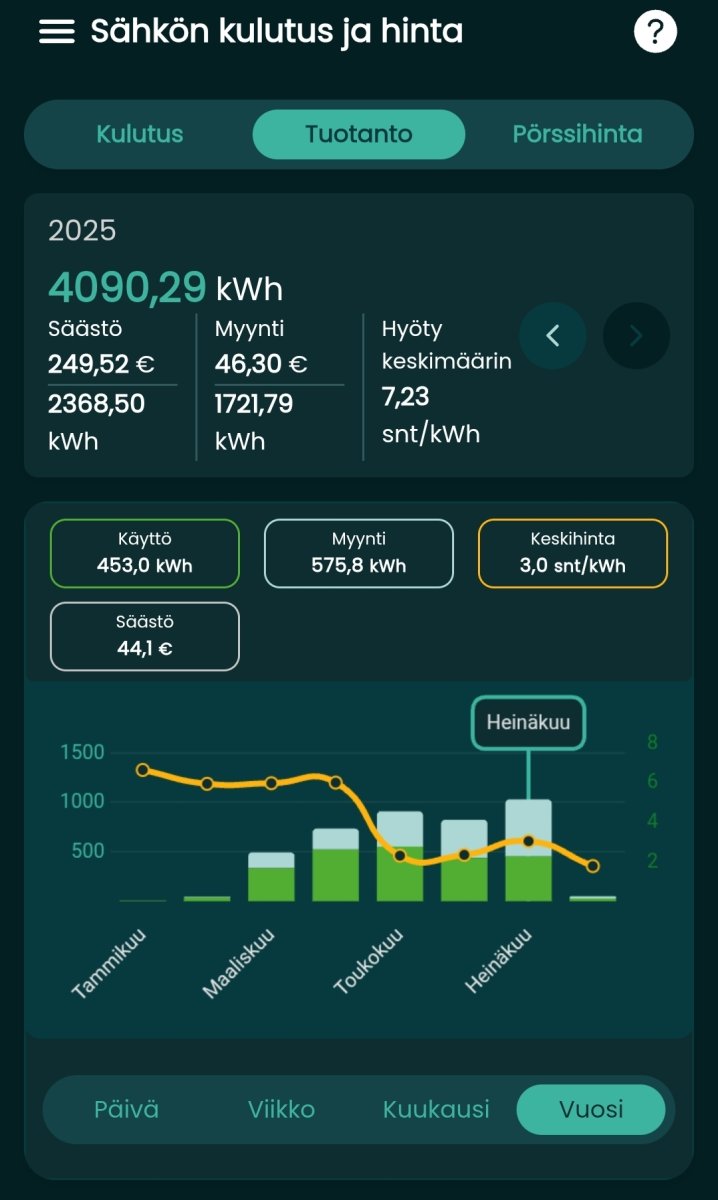Toggle the Myynti 575,8 kWh chip
Viewport: 718px width, 1200px height.
click(359, 553)
